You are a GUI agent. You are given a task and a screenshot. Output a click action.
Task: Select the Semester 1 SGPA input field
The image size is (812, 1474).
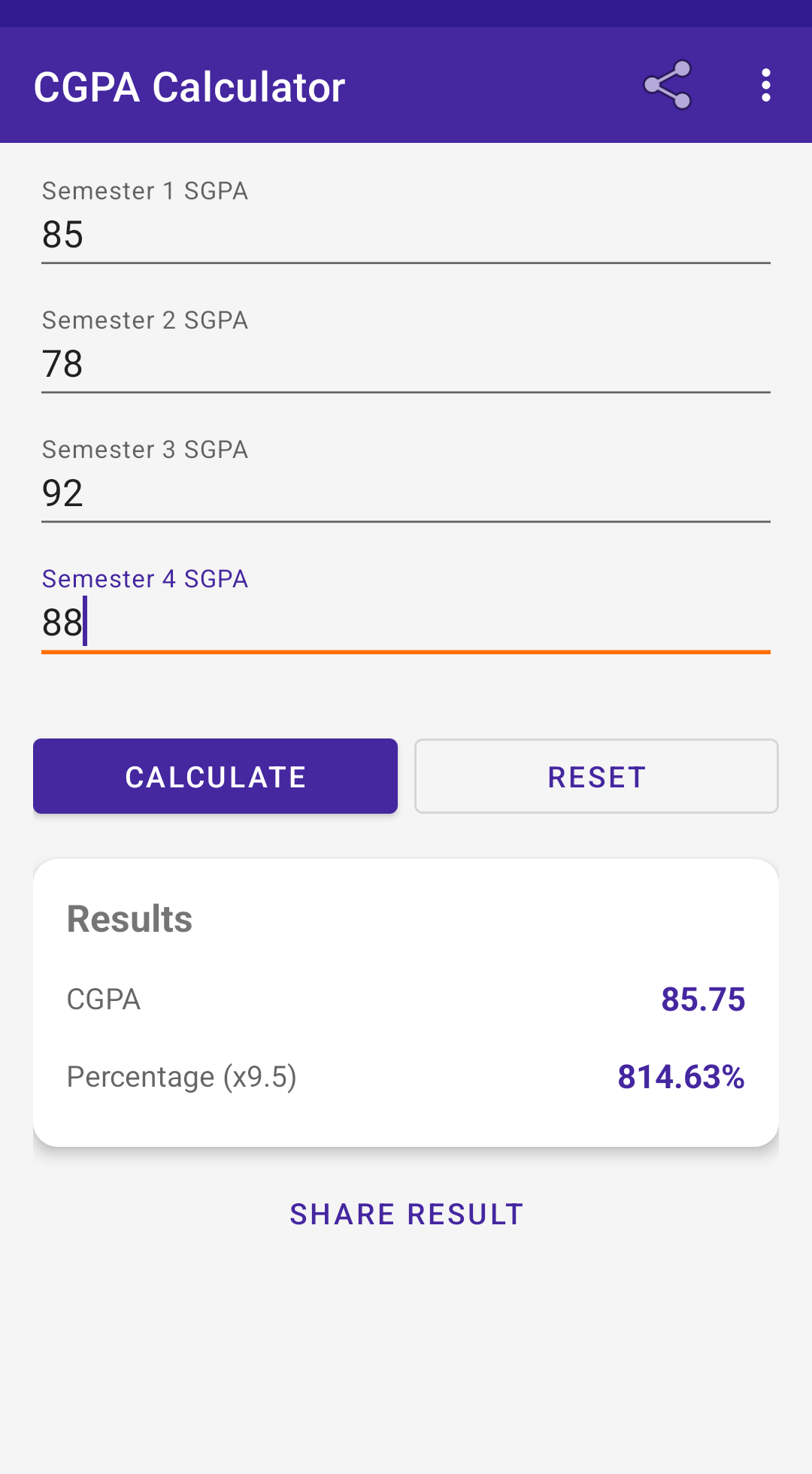tap(406, 234)
